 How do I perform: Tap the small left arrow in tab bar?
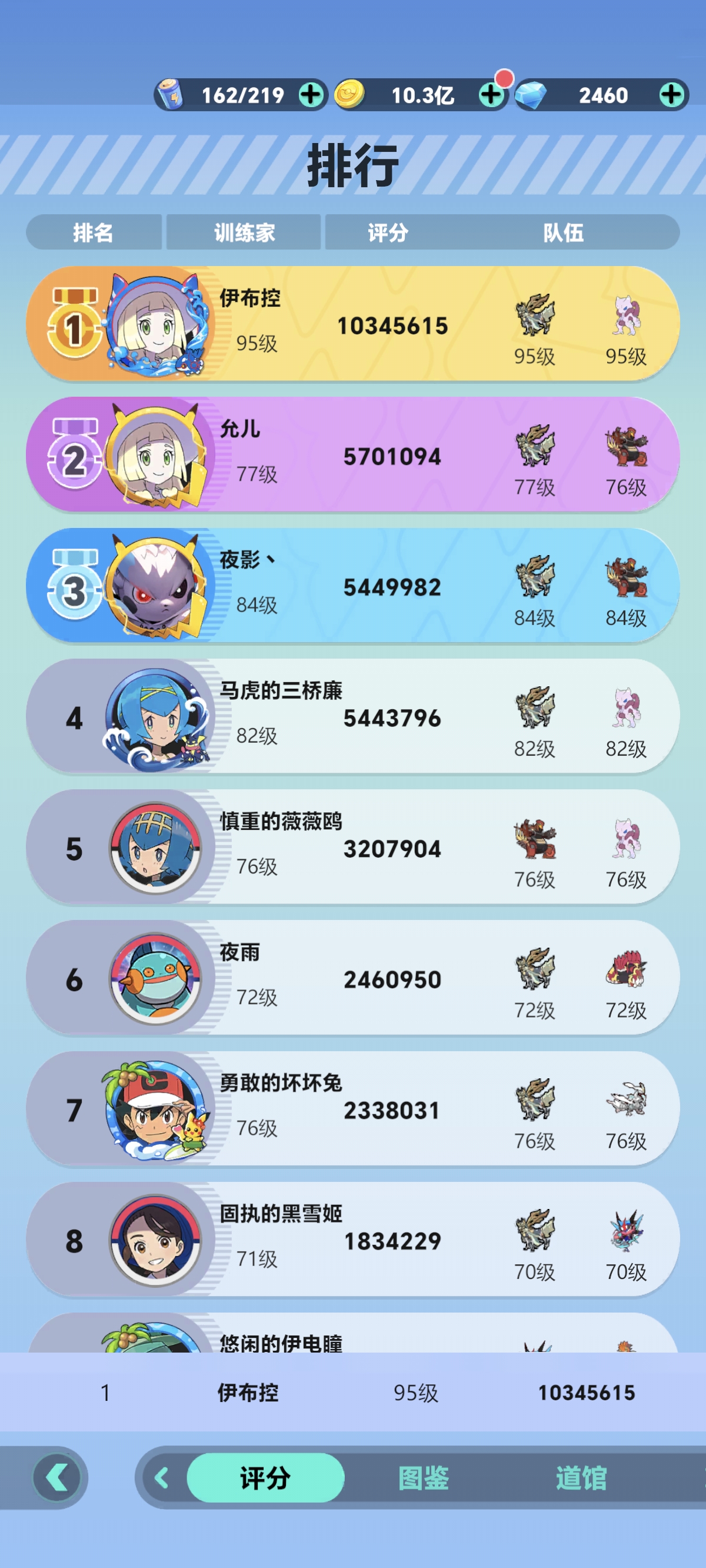pyautogui.click(x=162, y=1477)
